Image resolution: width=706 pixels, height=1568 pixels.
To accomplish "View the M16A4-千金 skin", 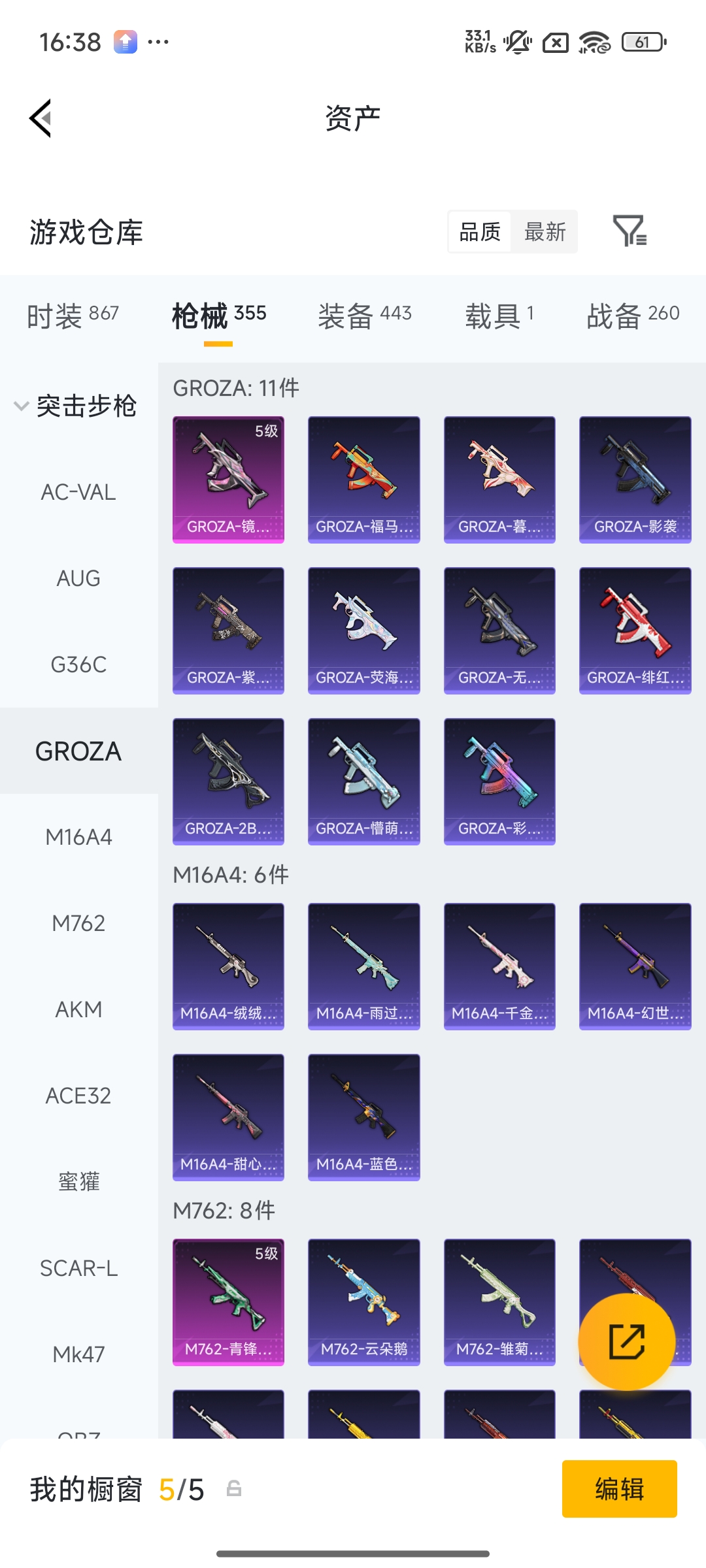I will click(x=499, y=966).
